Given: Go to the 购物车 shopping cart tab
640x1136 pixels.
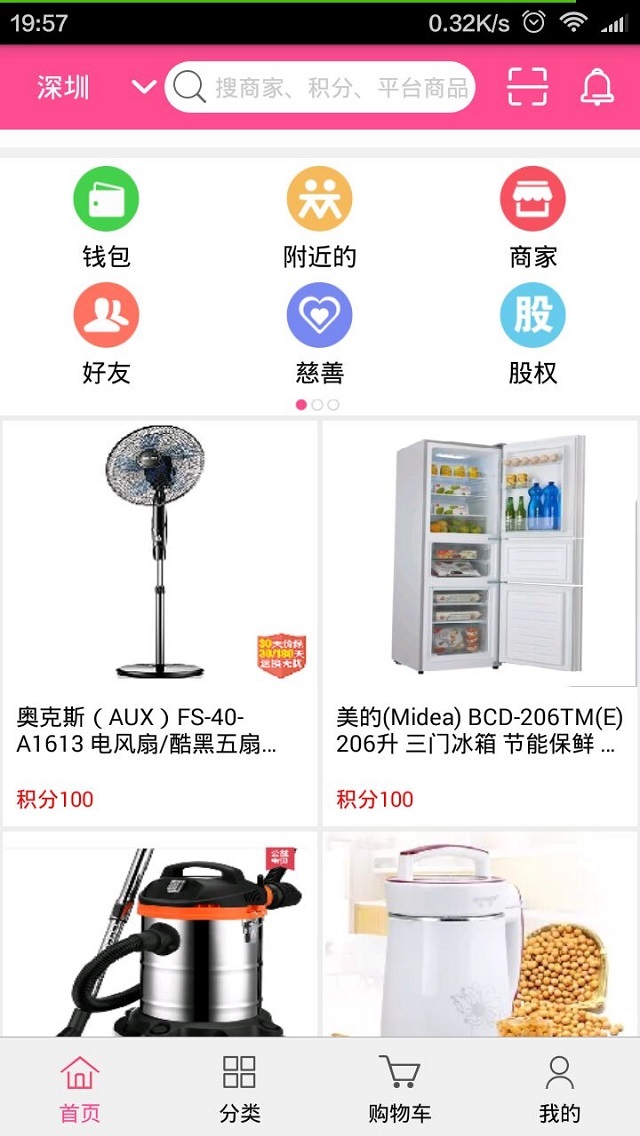Looking at the screenshot, I should [x=400, y=1087].
